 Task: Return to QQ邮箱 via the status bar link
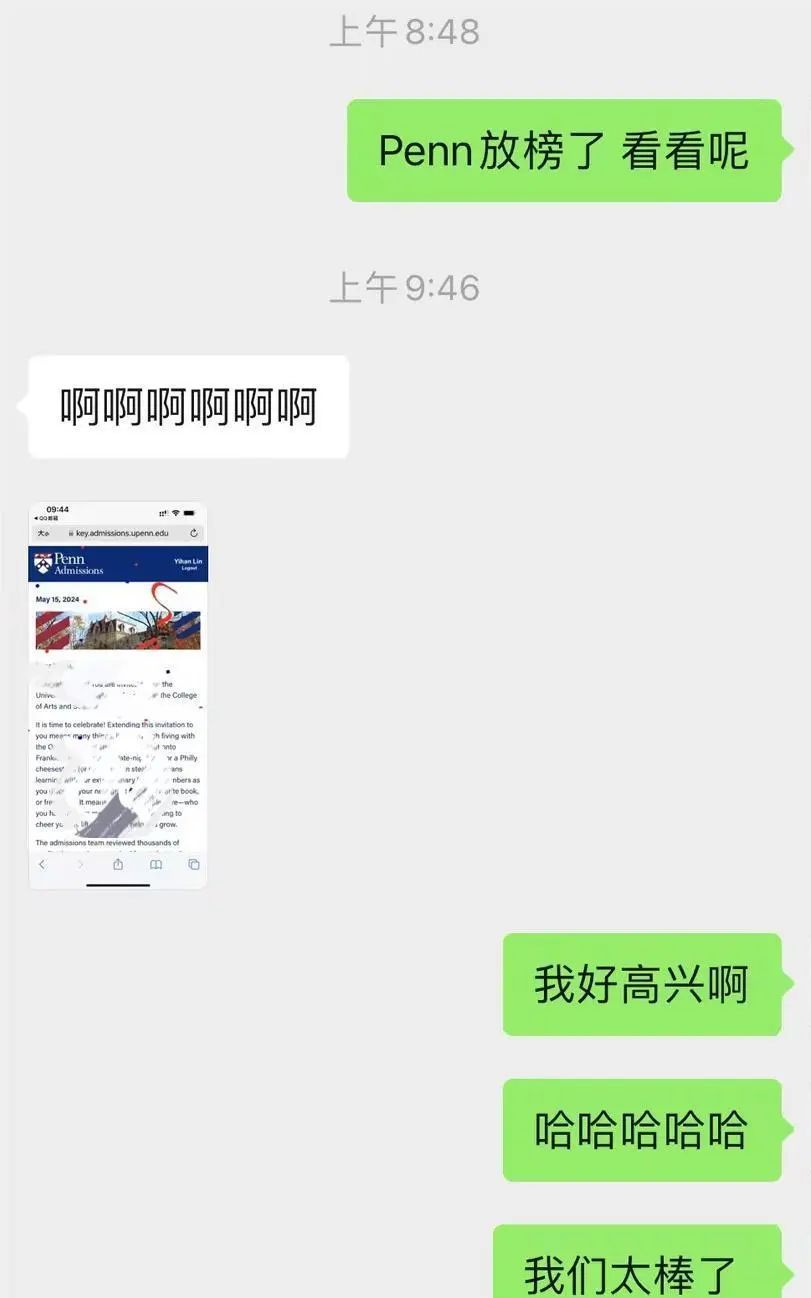(x=48, y=516)
